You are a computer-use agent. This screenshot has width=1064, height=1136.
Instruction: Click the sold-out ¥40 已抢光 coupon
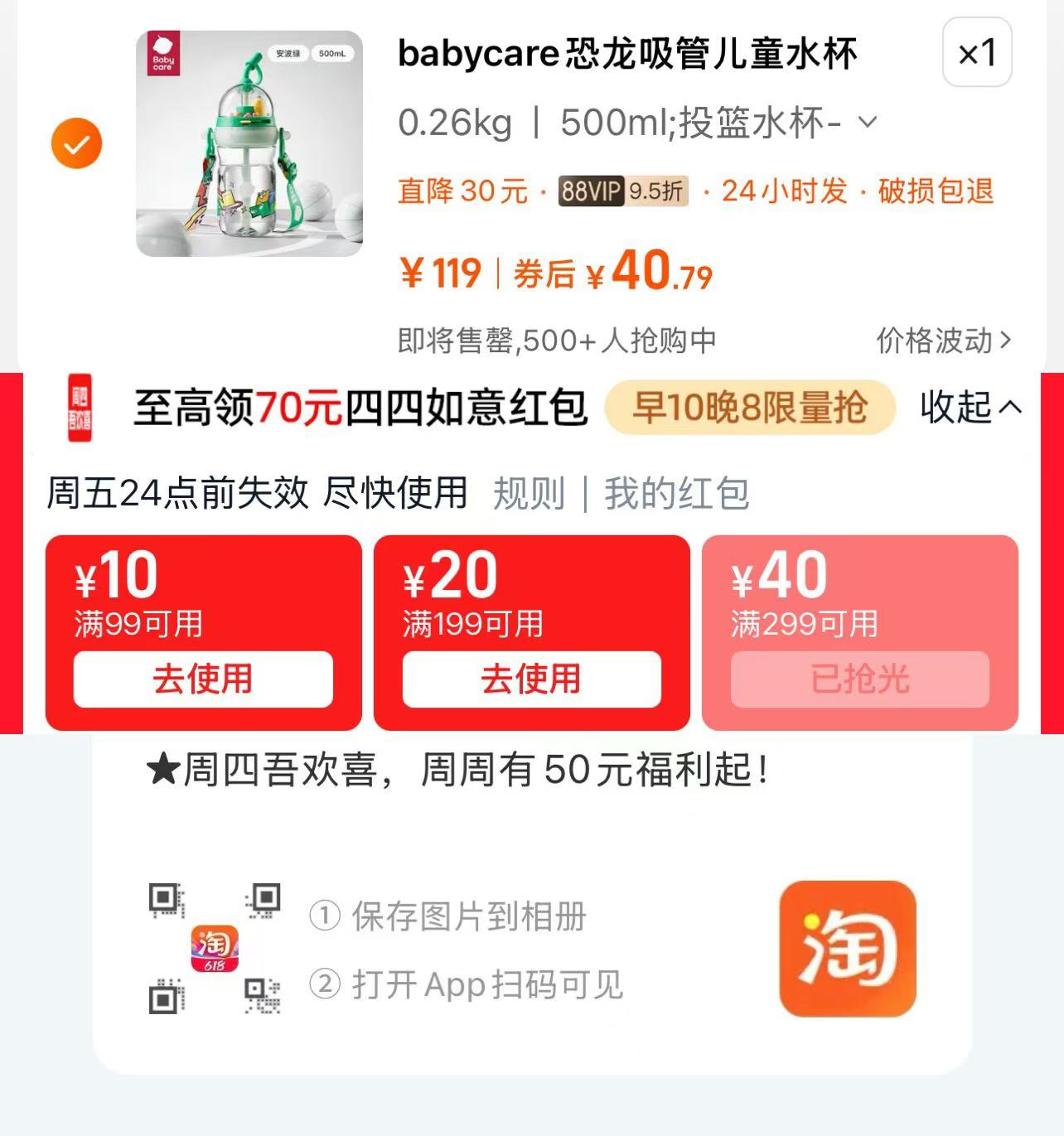[860, 680]
